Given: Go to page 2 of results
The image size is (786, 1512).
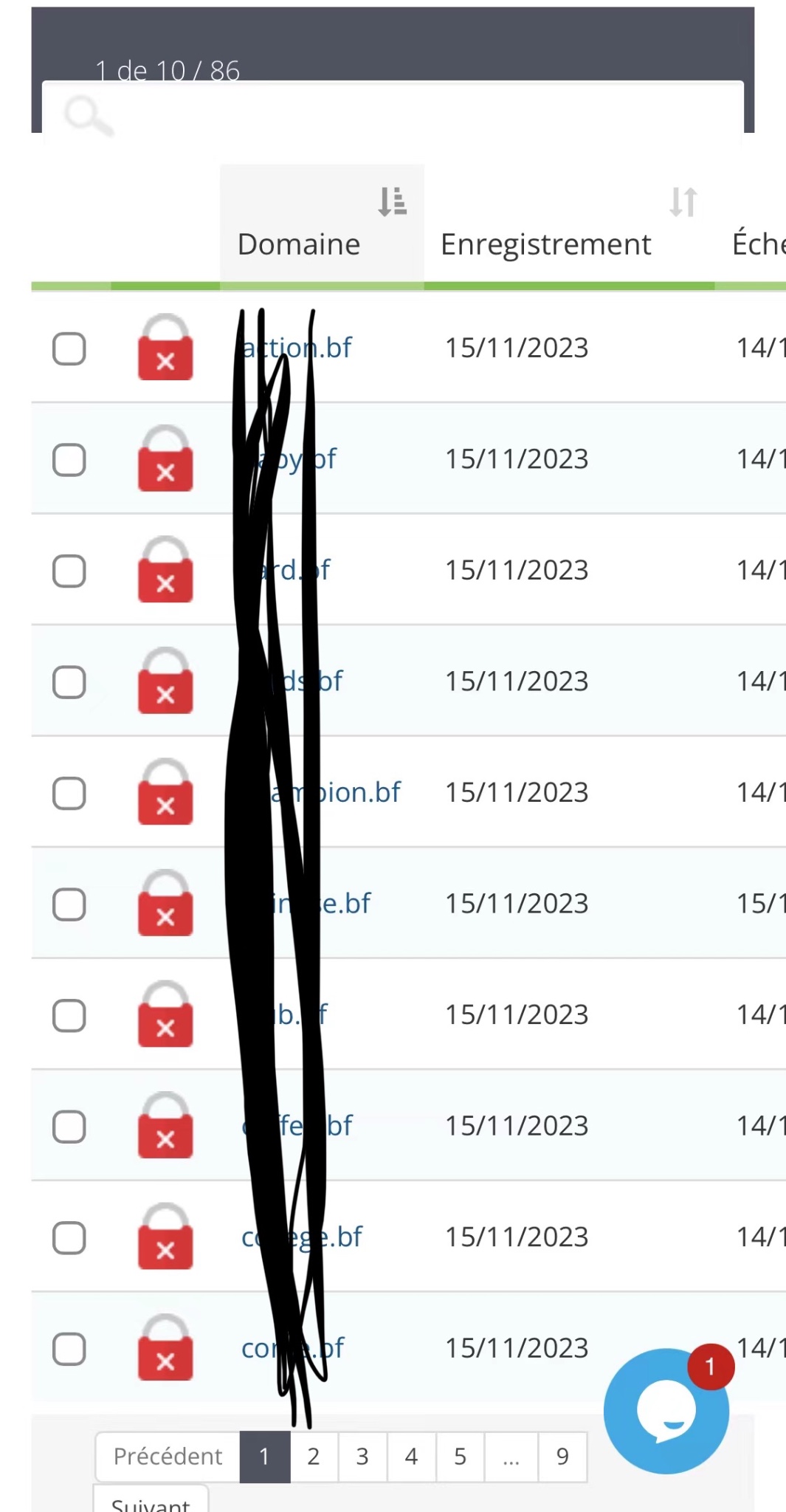Looking at the screenshot, I should tap(314, 1457).
